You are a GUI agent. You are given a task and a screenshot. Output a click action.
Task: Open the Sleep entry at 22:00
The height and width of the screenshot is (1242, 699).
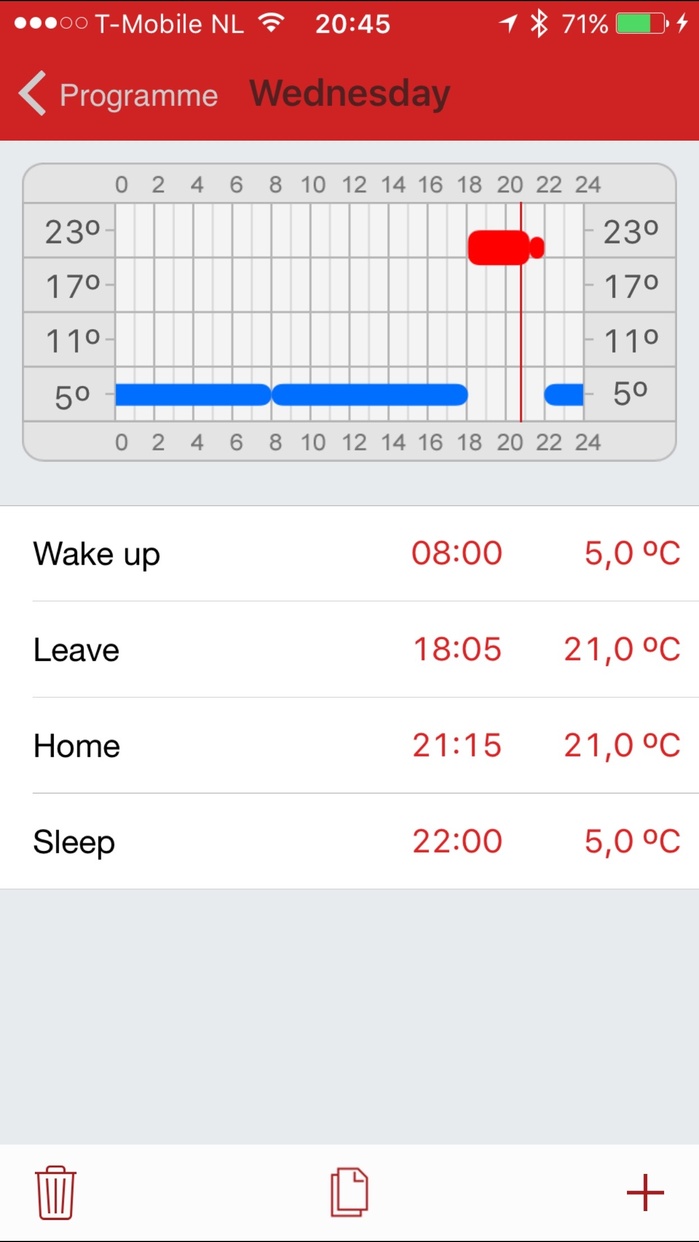(x=349, y=842)
